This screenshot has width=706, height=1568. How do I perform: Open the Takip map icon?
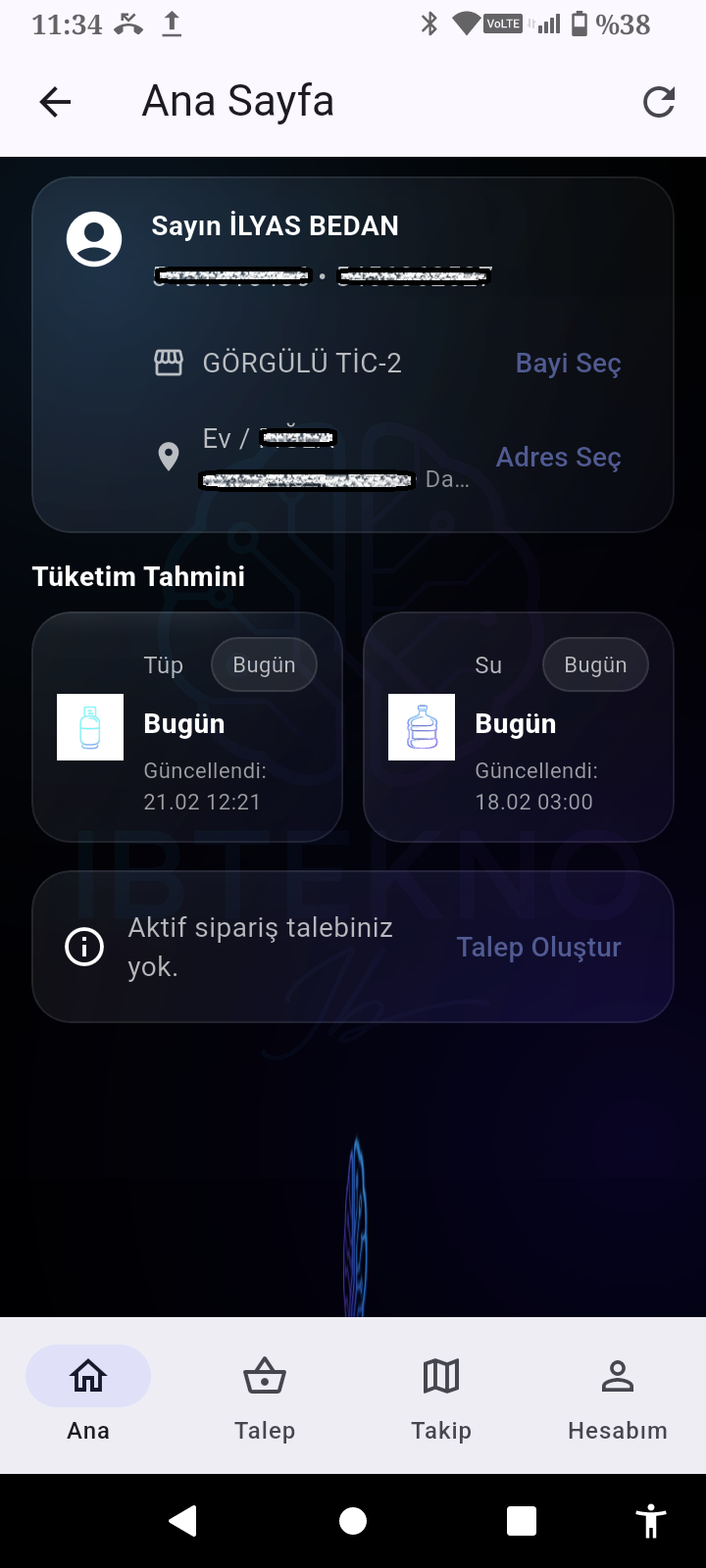(440, 1375)
